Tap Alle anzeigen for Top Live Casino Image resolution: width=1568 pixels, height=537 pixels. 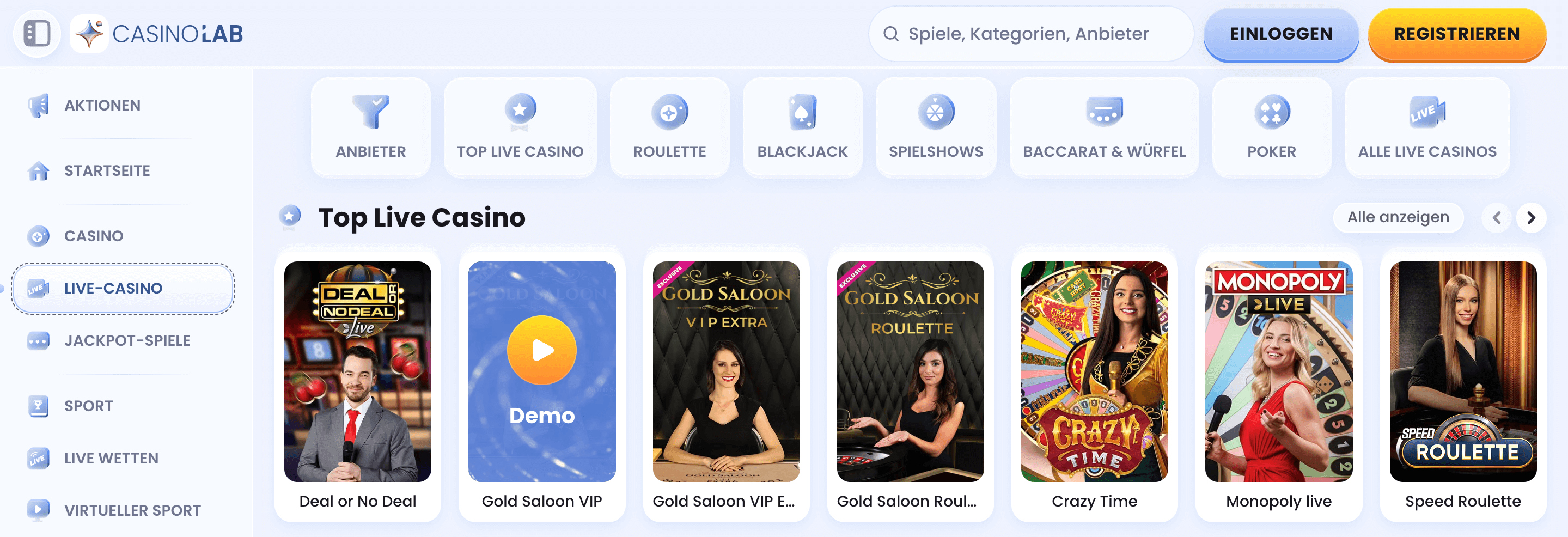pos(1398,217)
